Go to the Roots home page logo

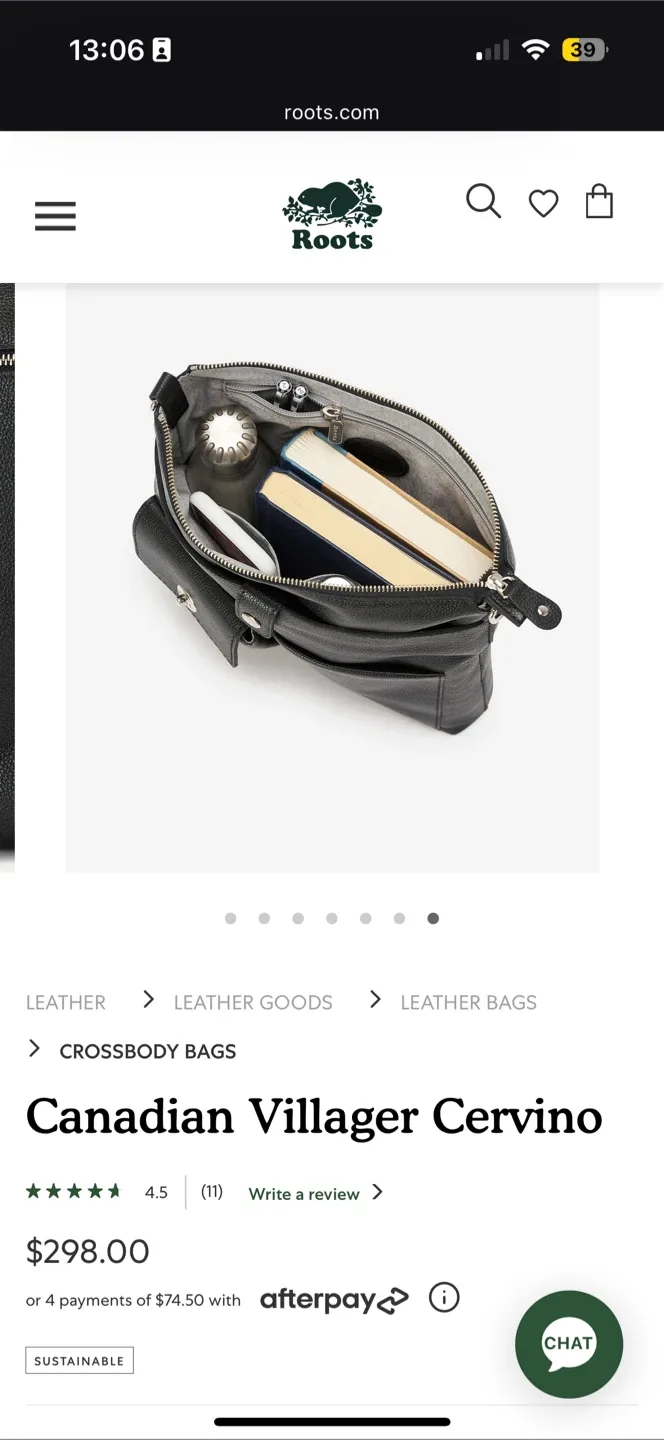(x=332, y=215)
